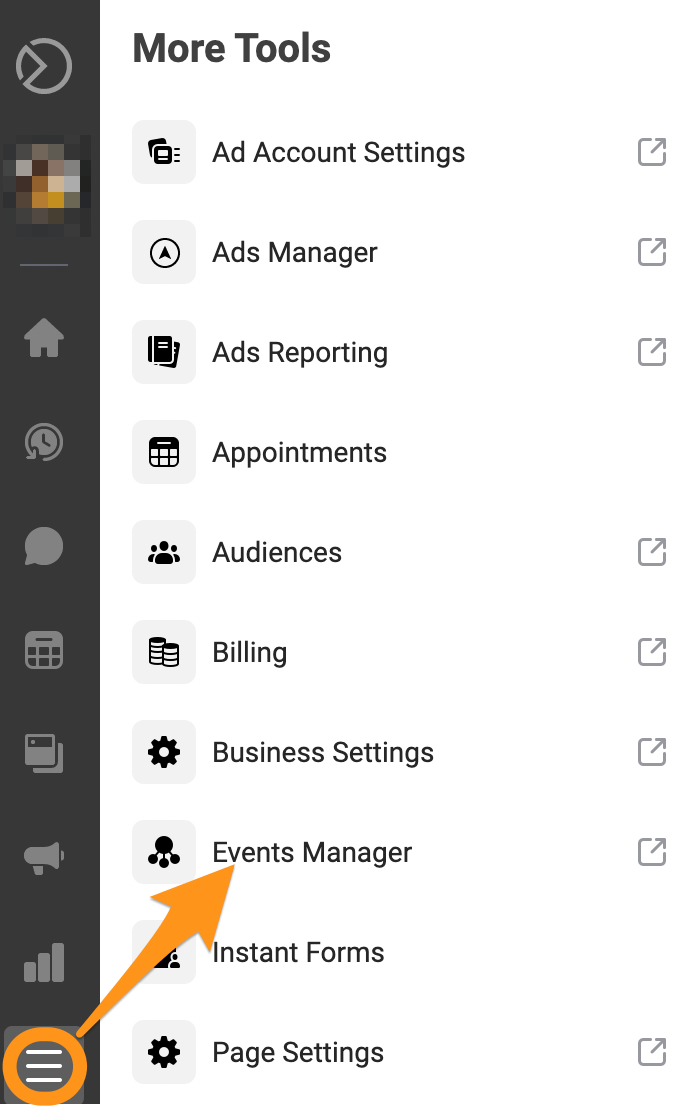Image resolution: width=688 pixels, height=1106 pixels.
Task: Open Audiences
Action: [399, 552]
